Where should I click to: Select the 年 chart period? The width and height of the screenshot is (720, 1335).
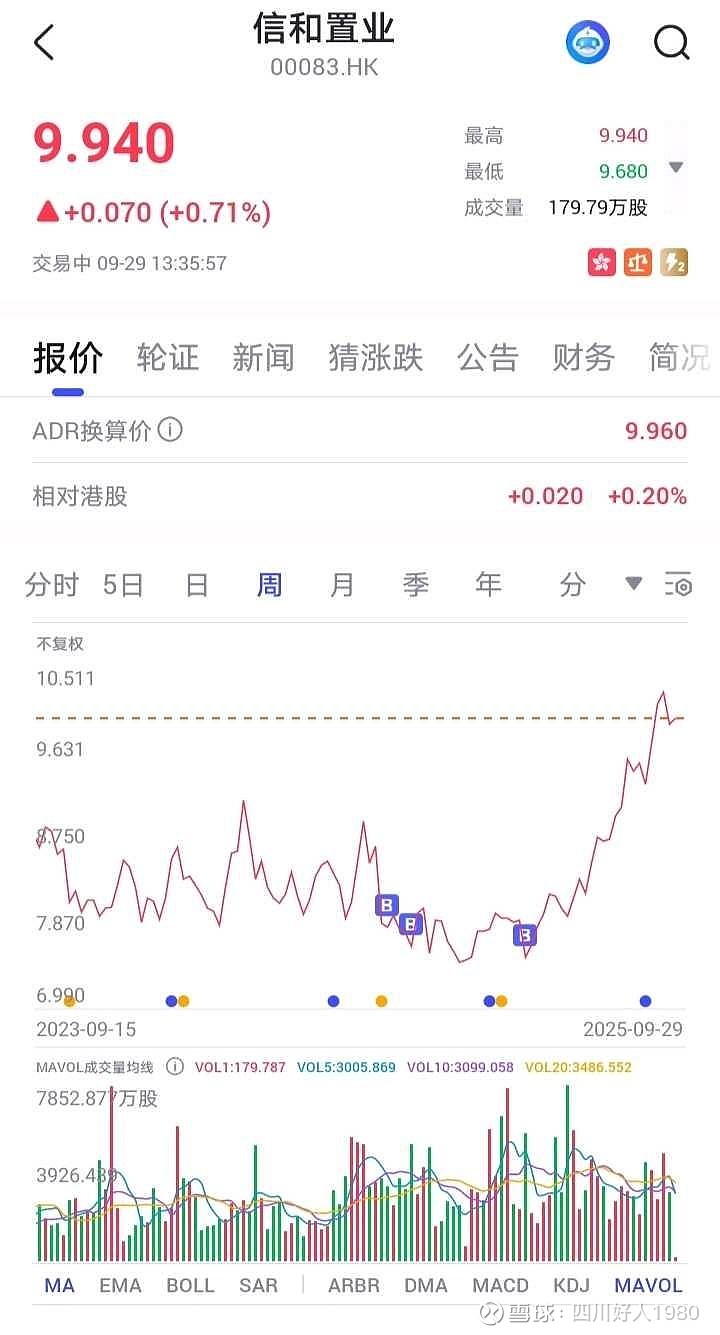pyautogui.click(x=488, y=585)
